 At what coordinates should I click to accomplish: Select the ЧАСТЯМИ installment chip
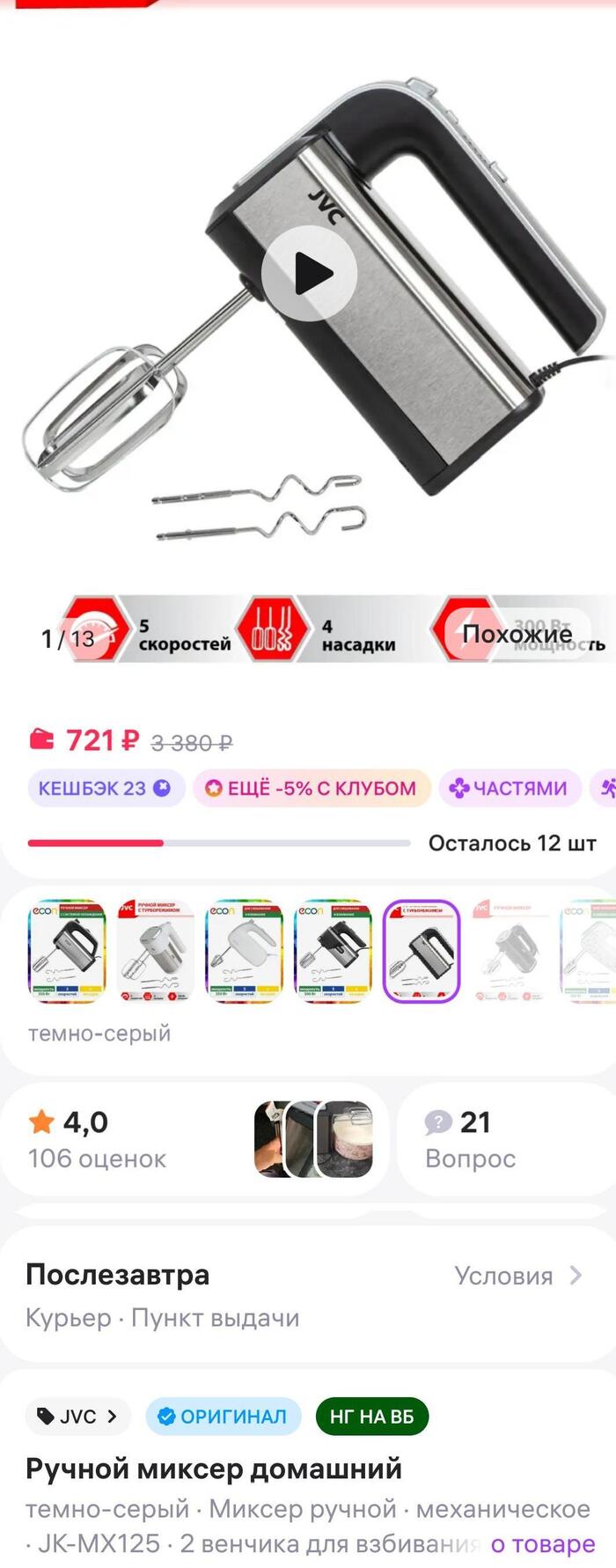tap(509, 788)
